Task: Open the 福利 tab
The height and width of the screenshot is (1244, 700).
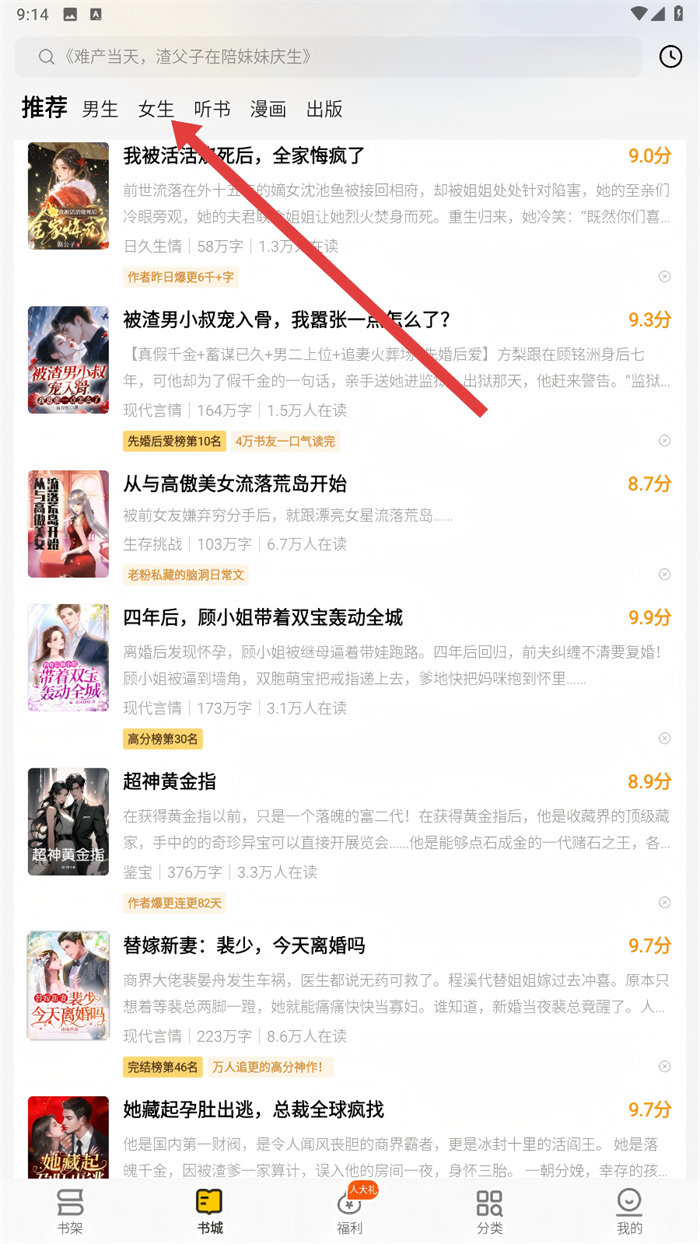Action: click(350, 1212)
